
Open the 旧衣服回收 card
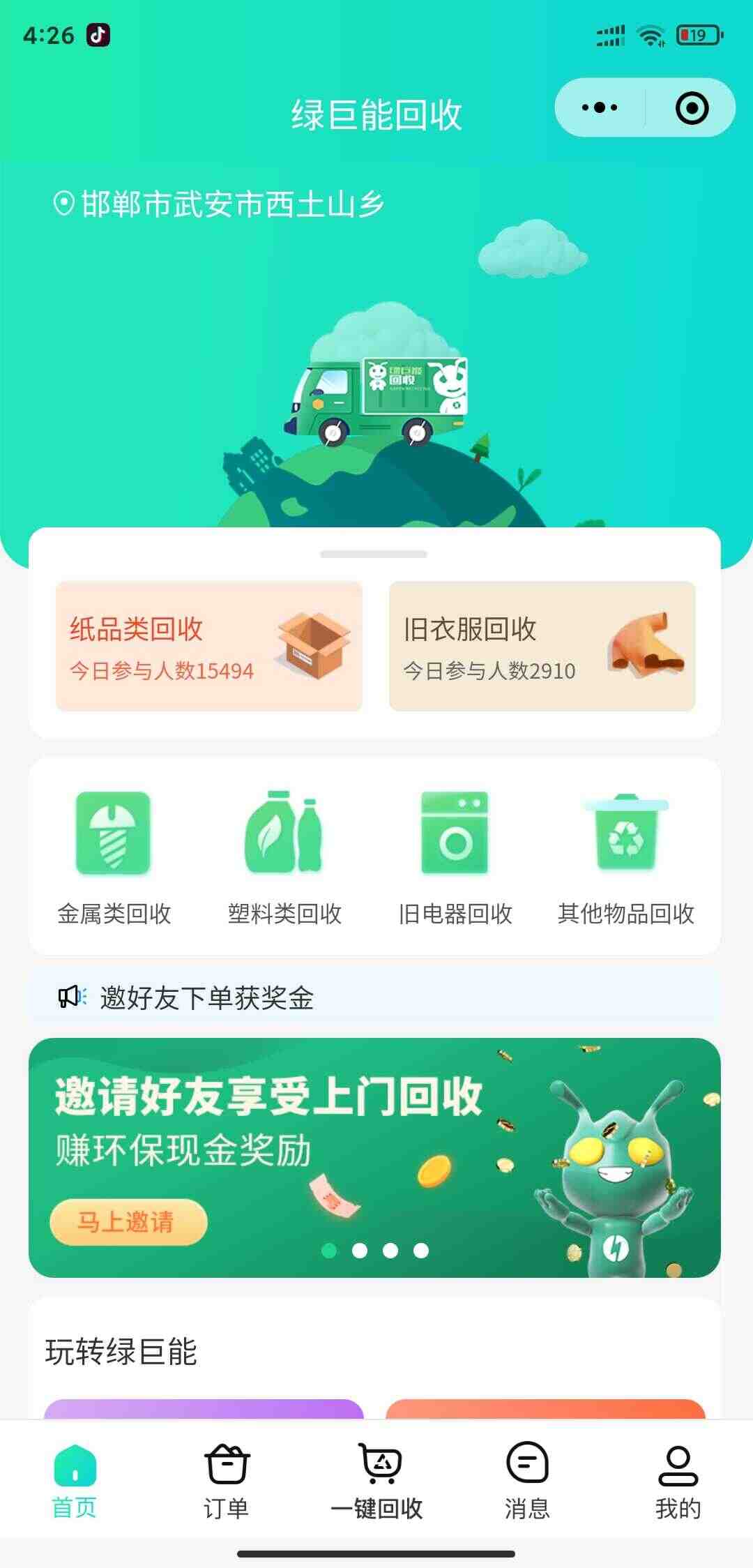[542, 646]
